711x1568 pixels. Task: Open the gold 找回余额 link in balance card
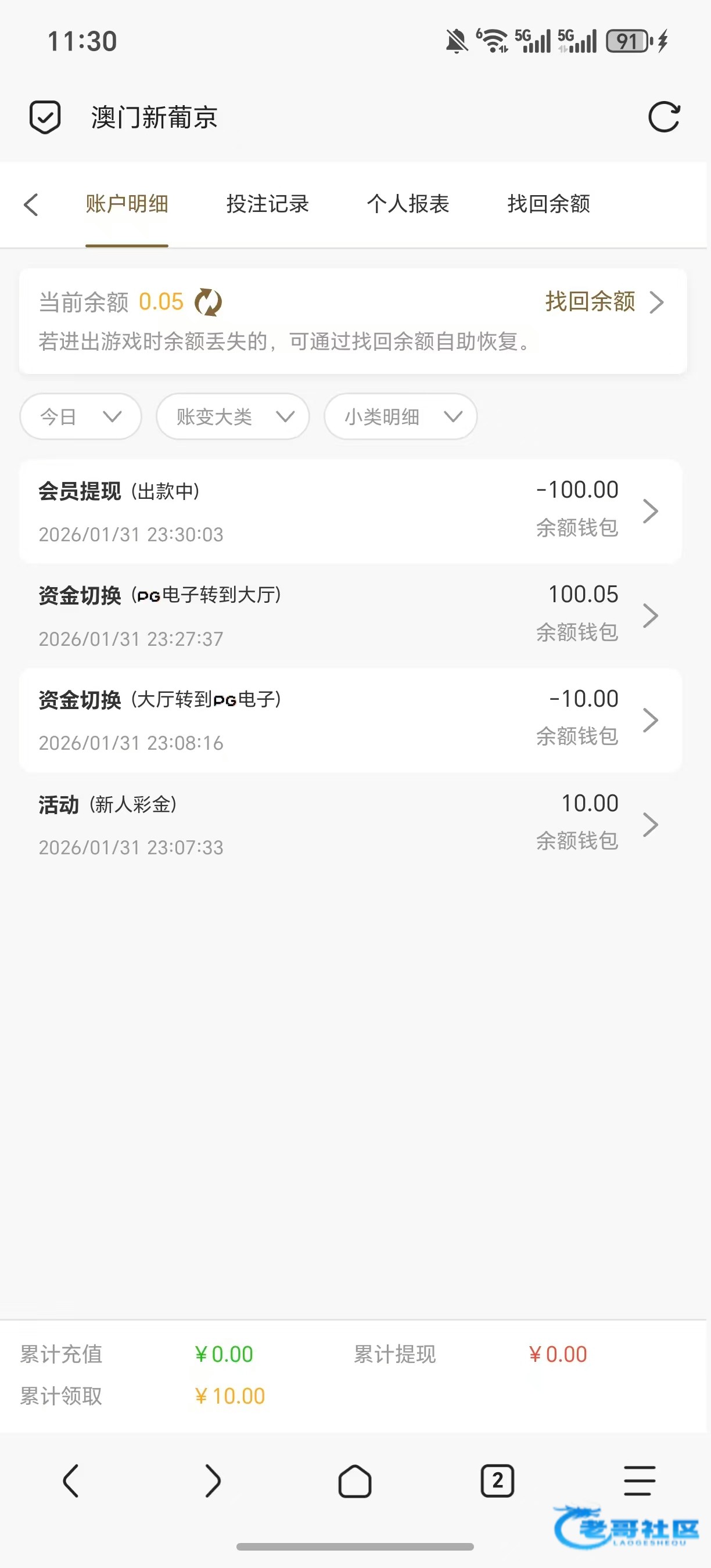604,302
